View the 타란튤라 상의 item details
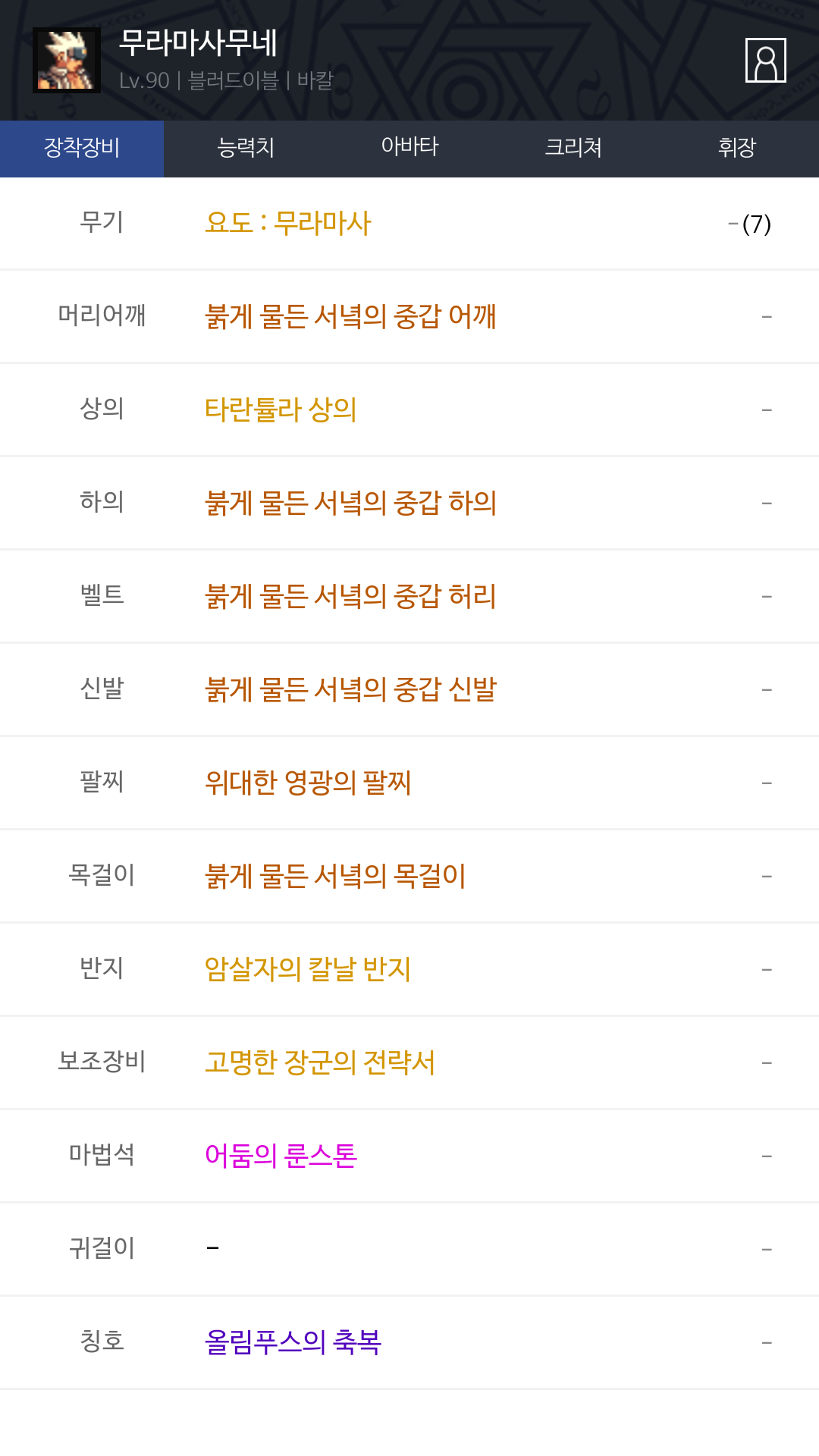This screenshot has width=819, height=1456. coord(281,409)
